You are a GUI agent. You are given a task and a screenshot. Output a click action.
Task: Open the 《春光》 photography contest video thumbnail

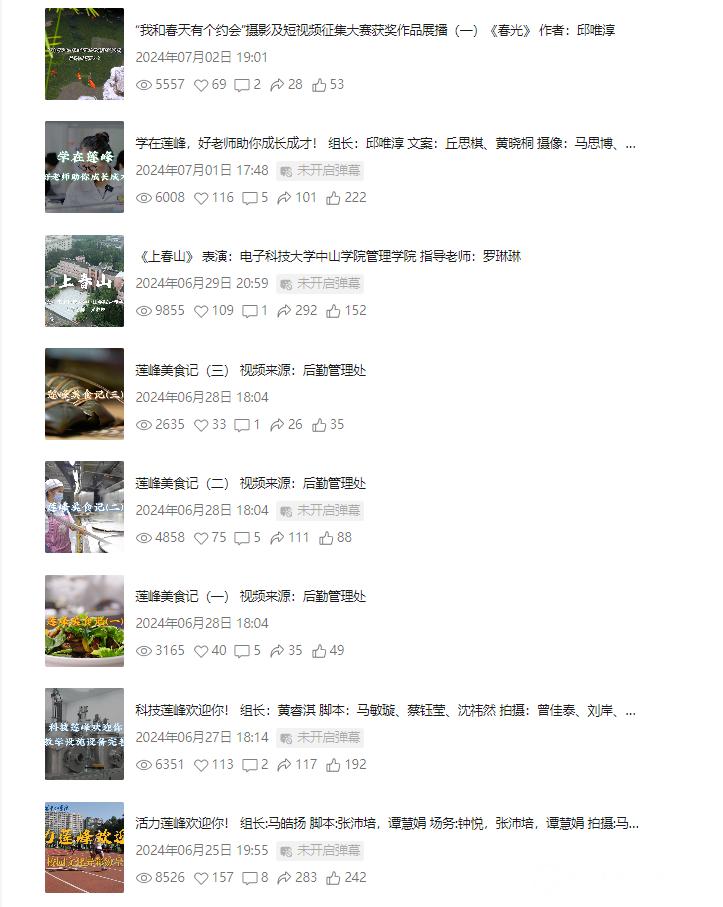(x=84, y=54)
